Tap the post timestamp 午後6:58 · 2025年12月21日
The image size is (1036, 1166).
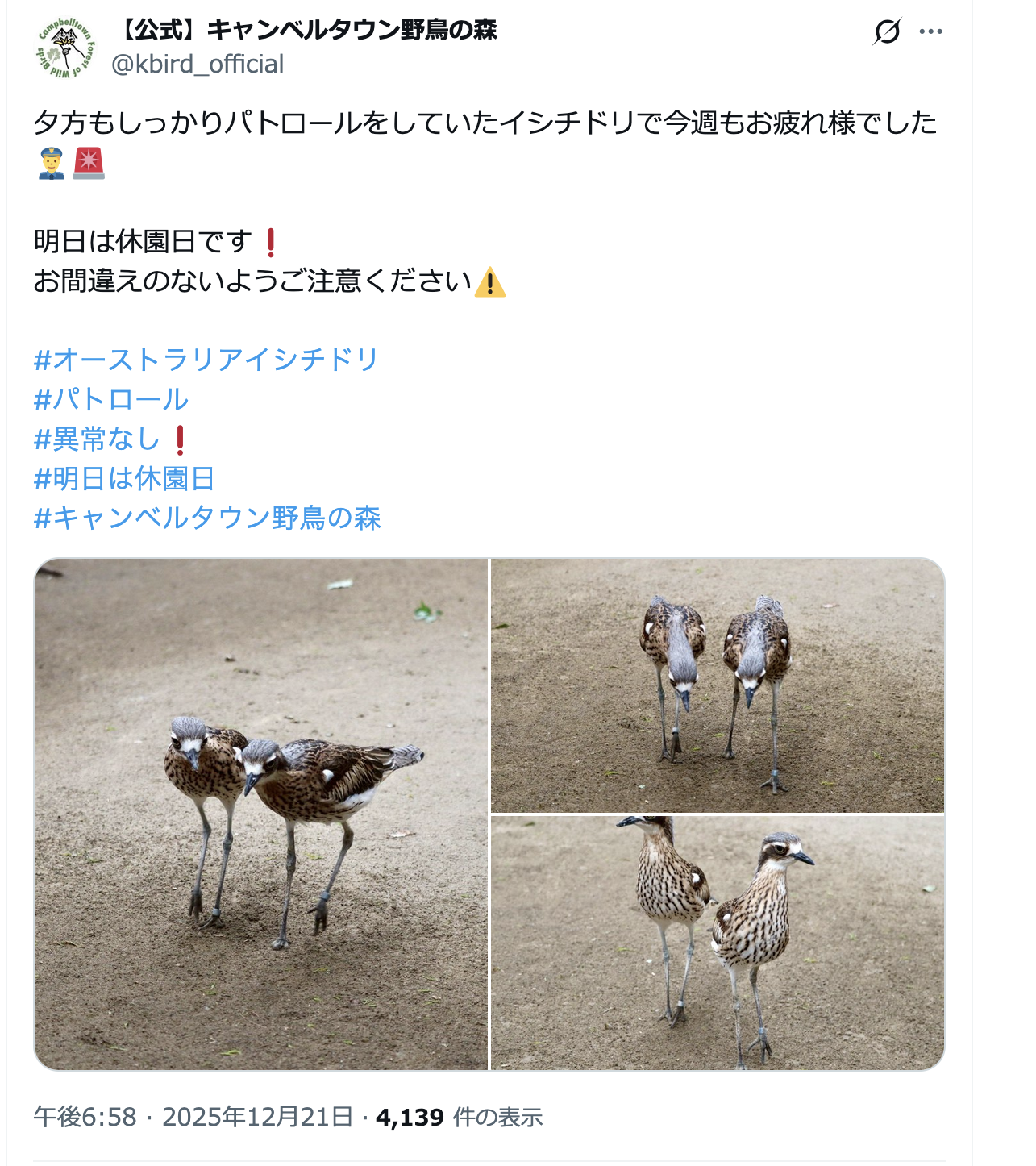point(193,1118)
